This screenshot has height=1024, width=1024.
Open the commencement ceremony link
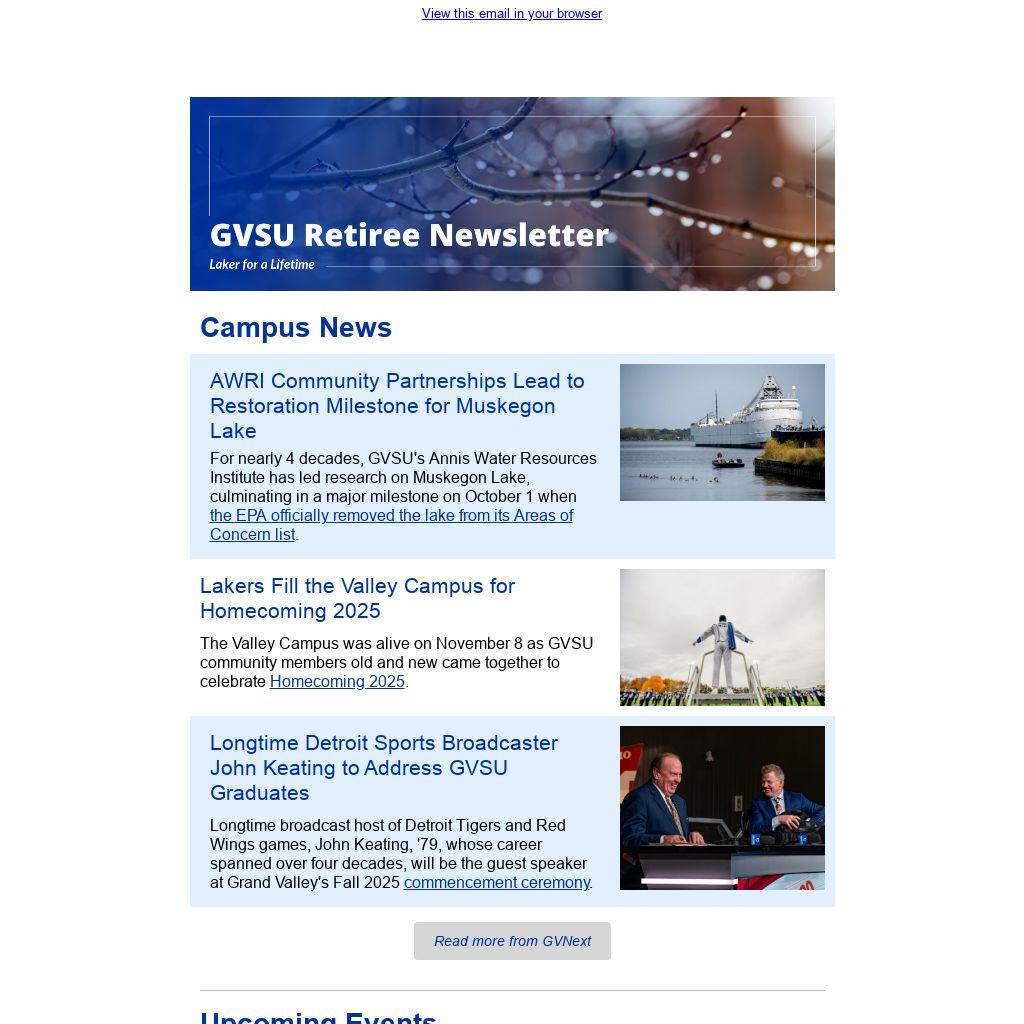click(x=497, y=883)
